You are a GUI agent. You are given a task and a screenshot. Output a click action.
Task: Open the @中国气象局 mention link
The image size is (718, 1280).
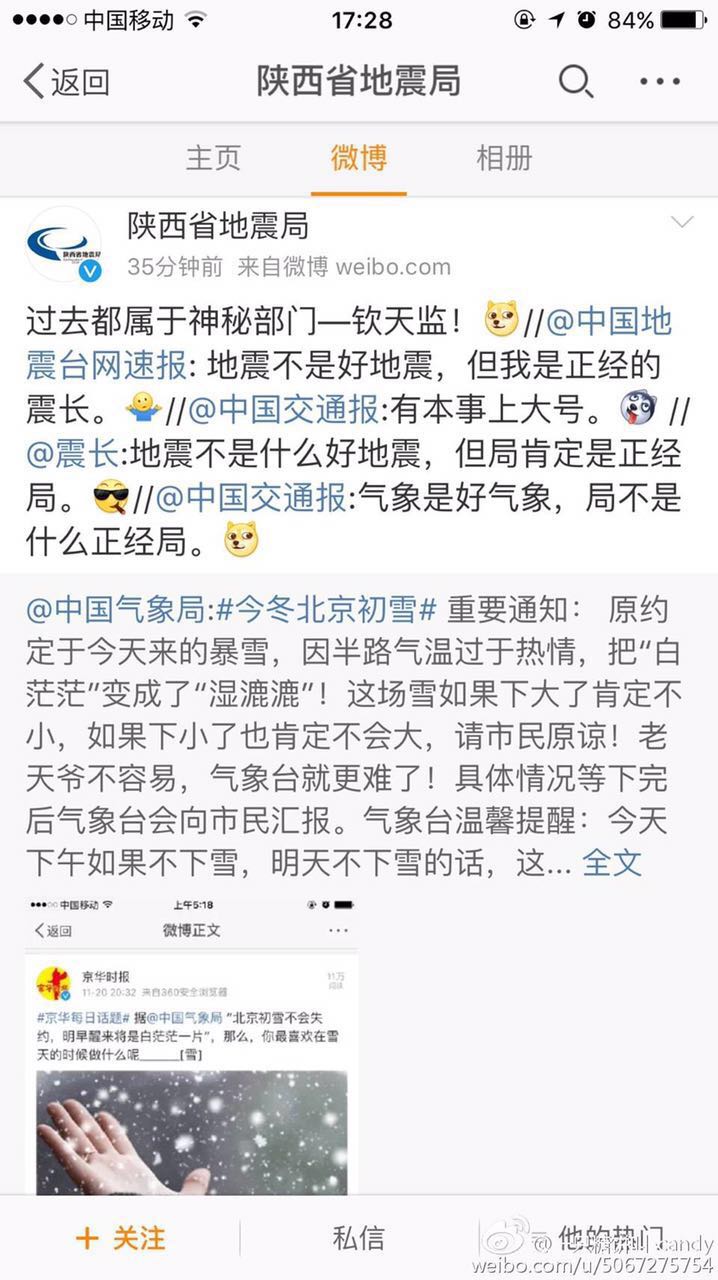tap(118, 607)
